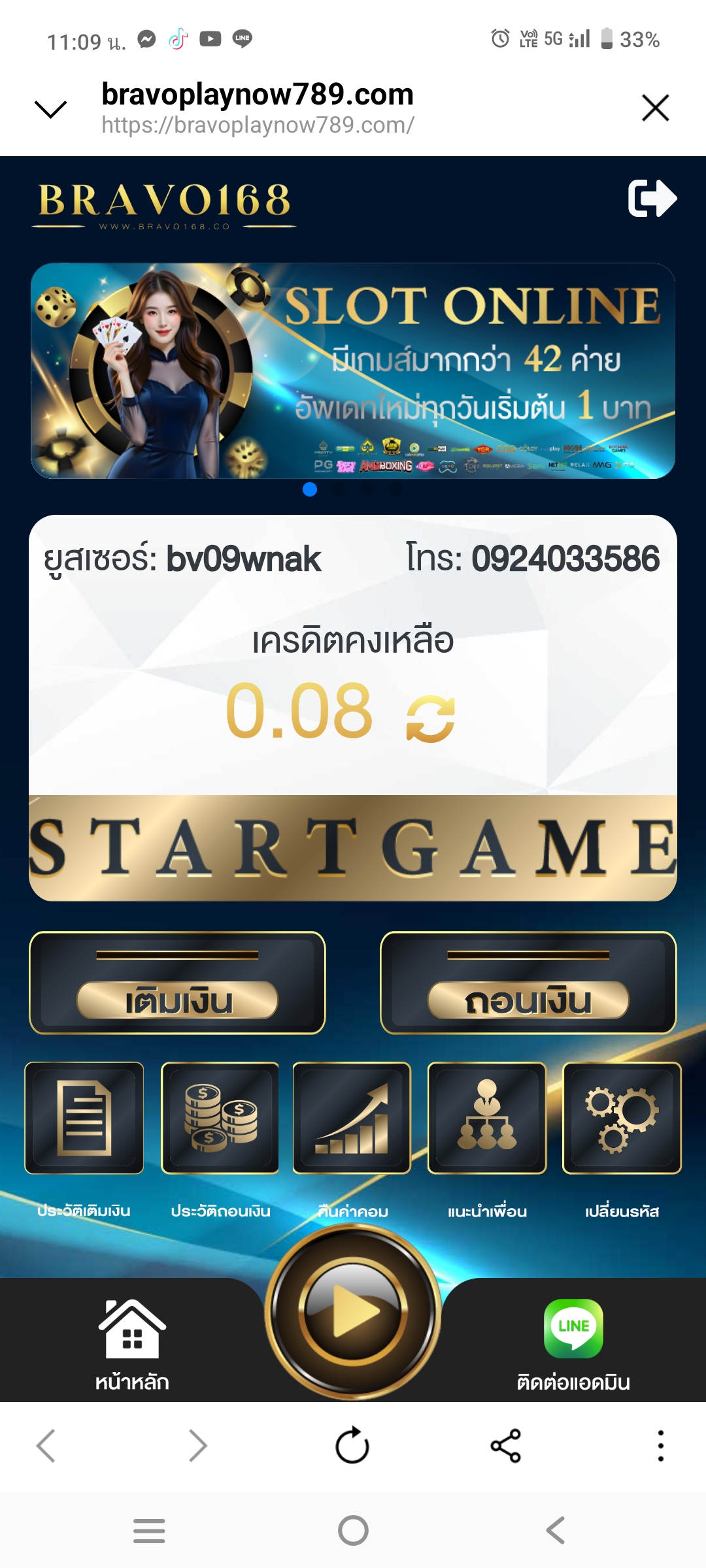Viewport: 706px width, 1568px height.
Task: Open แนะนำเพื่อน refer a friend
Action: tap(487, 1119)
